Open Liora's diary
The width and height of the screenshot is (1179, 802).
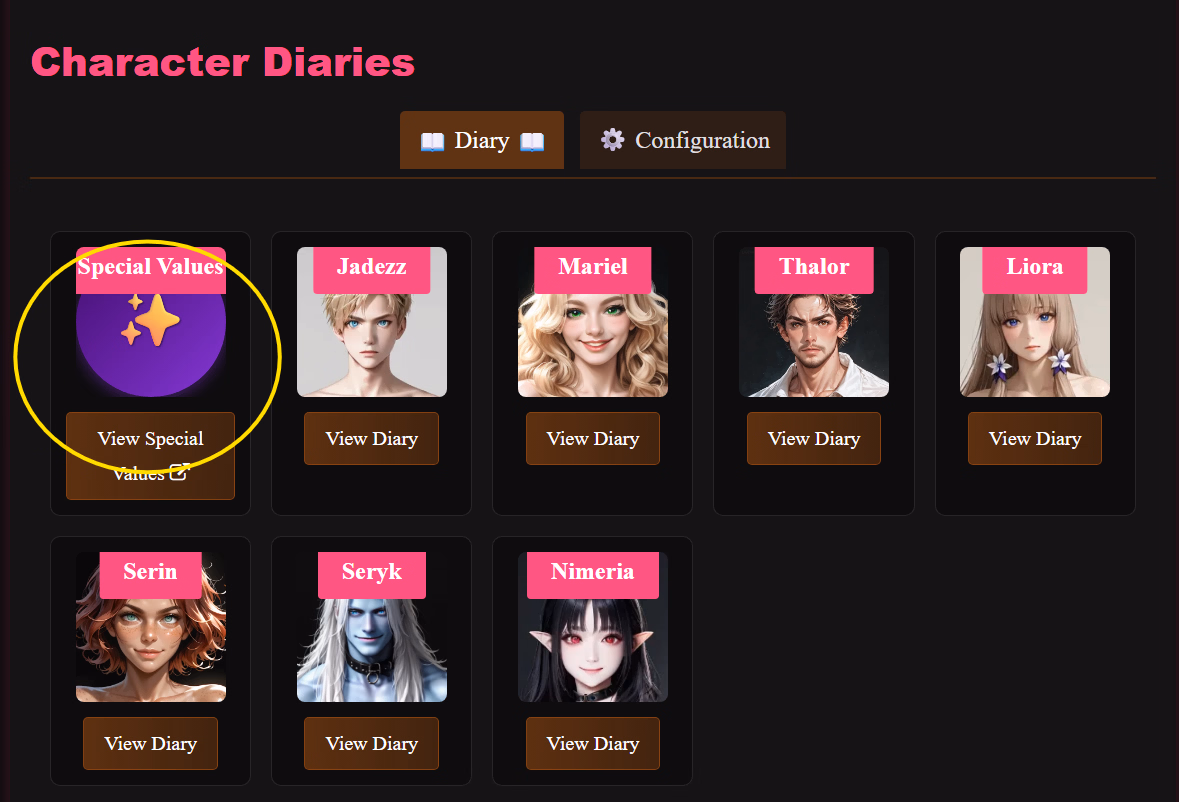tap(1035, 438)
